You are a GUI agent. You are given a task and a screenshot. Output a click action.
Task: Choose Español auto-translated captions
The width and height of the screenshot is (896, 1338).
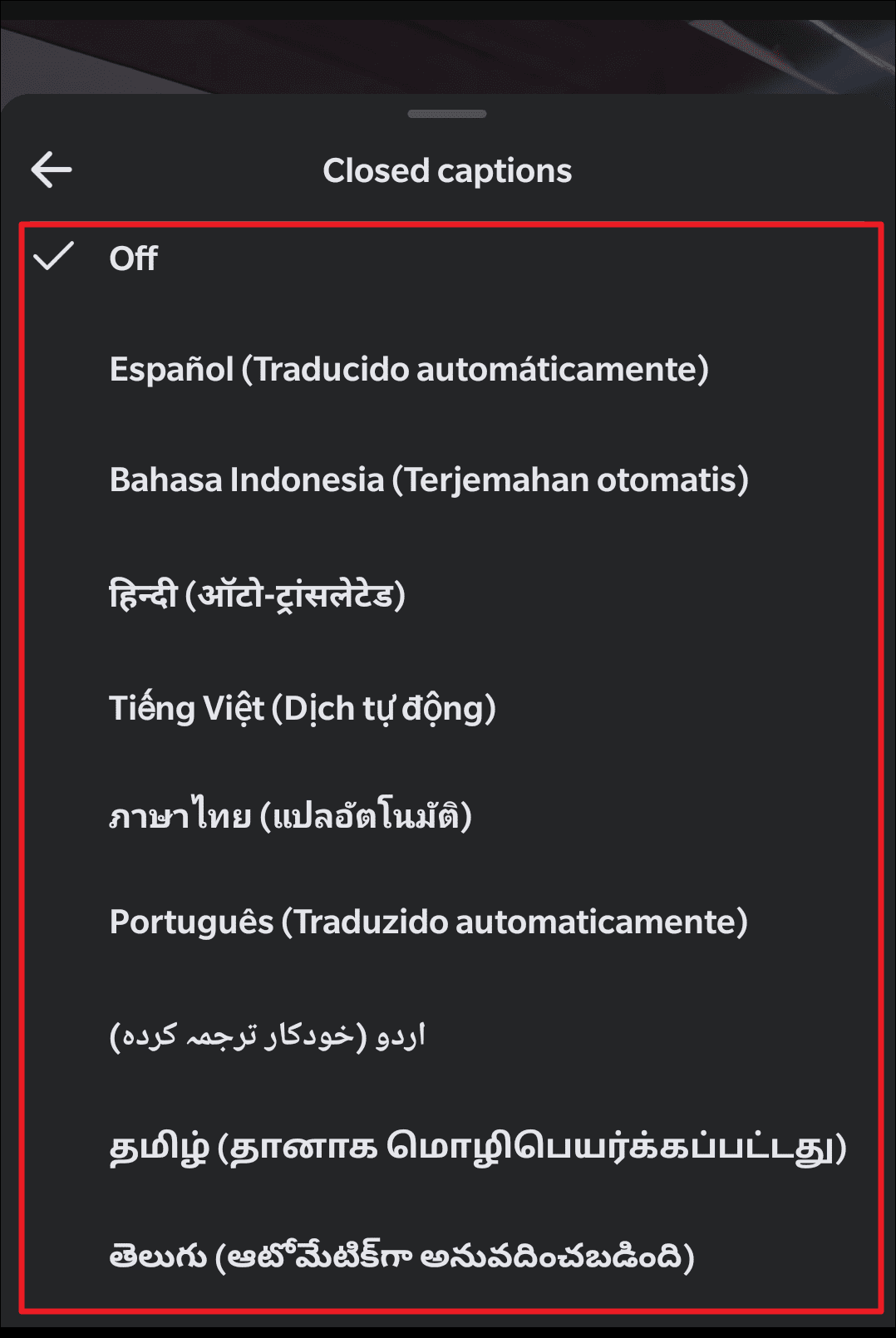point(408,370)
